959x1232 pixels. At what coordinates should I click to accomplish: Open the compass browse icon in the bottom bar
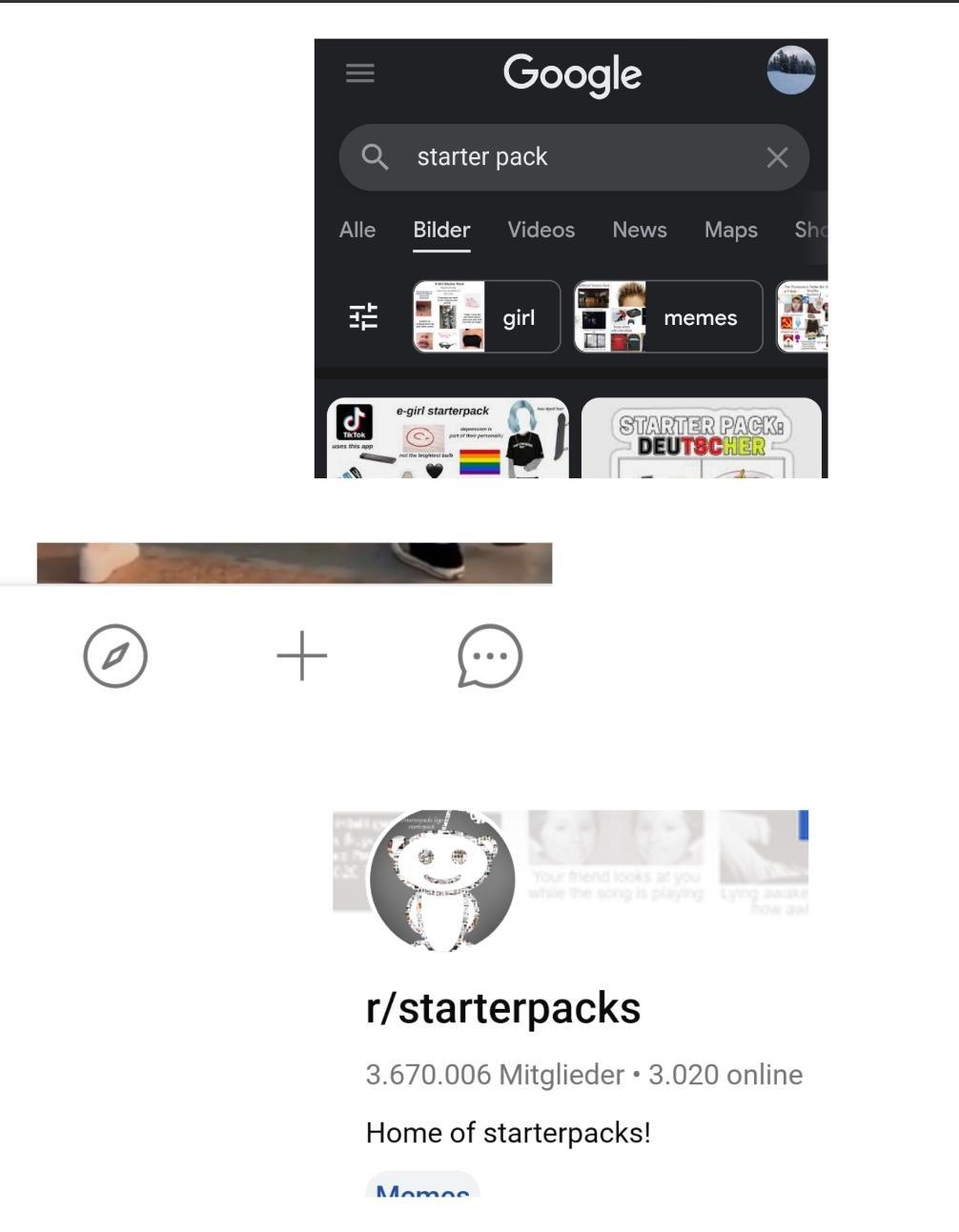point(114,656)
